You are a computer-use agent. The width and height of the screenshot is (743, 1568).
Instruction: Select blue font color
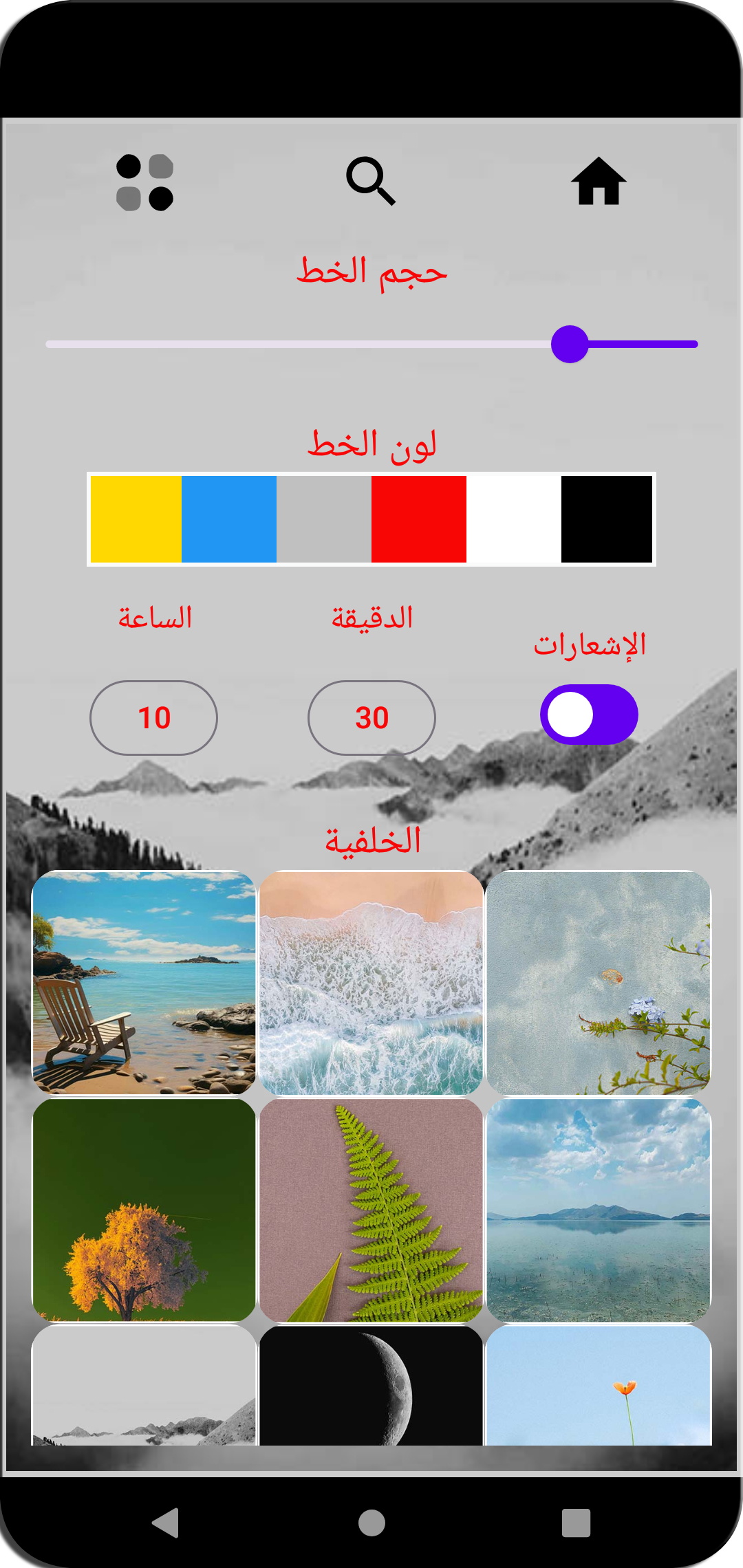(x=229, y=519)
